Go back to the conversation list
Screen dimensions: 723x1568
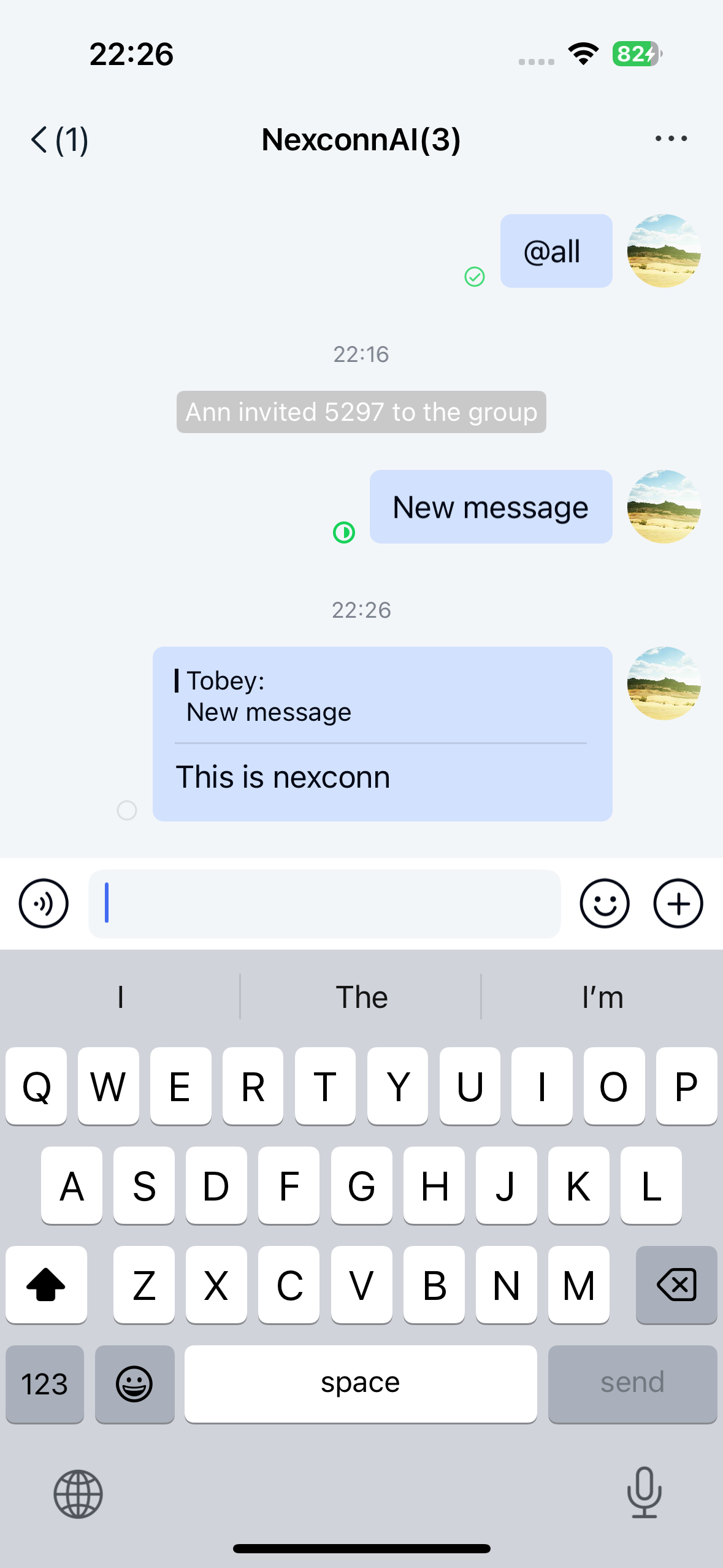pyautogui.click(x=58, y=140)
